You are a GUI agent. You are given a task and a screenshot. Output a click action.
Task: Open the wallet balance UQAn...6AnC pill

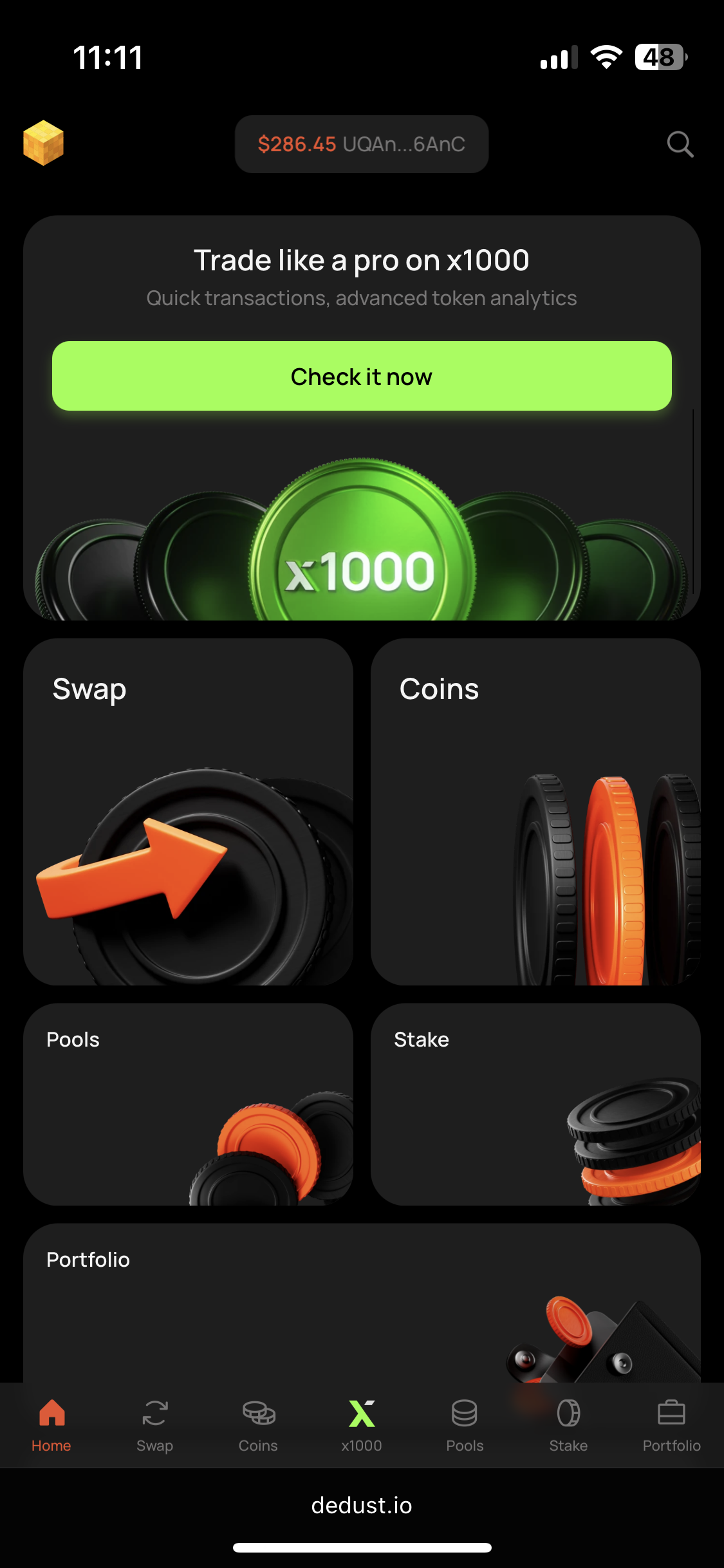click(x=361, y=144)
